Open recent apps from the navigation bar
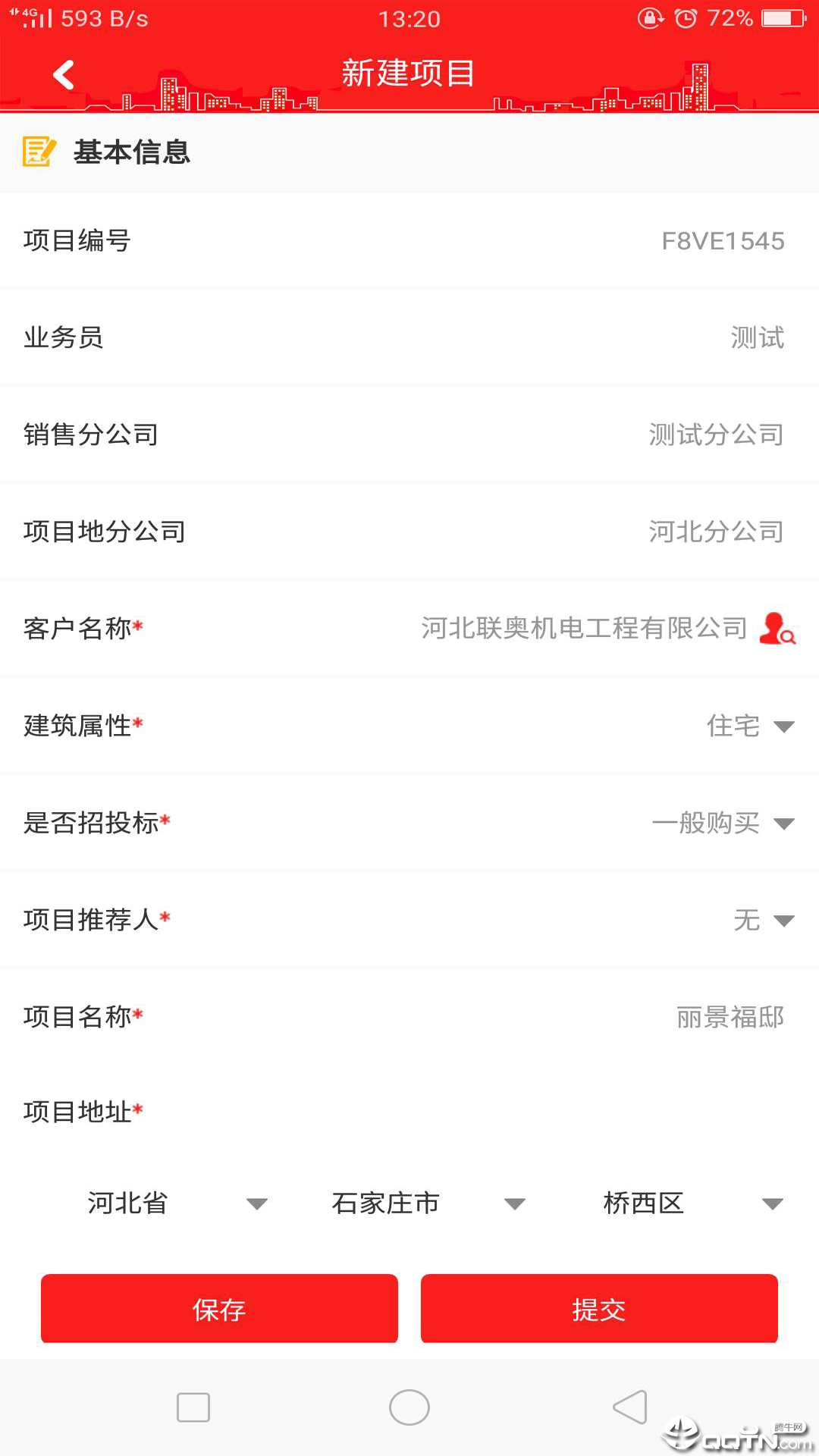 (193, 1407)
